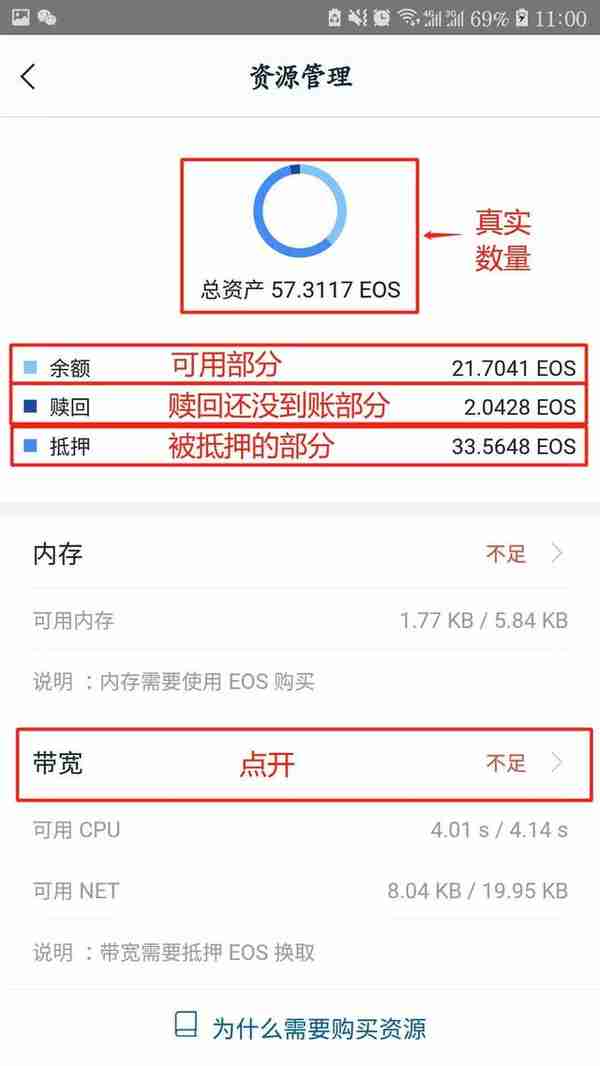Go back from 资源管理 screen

28,77
